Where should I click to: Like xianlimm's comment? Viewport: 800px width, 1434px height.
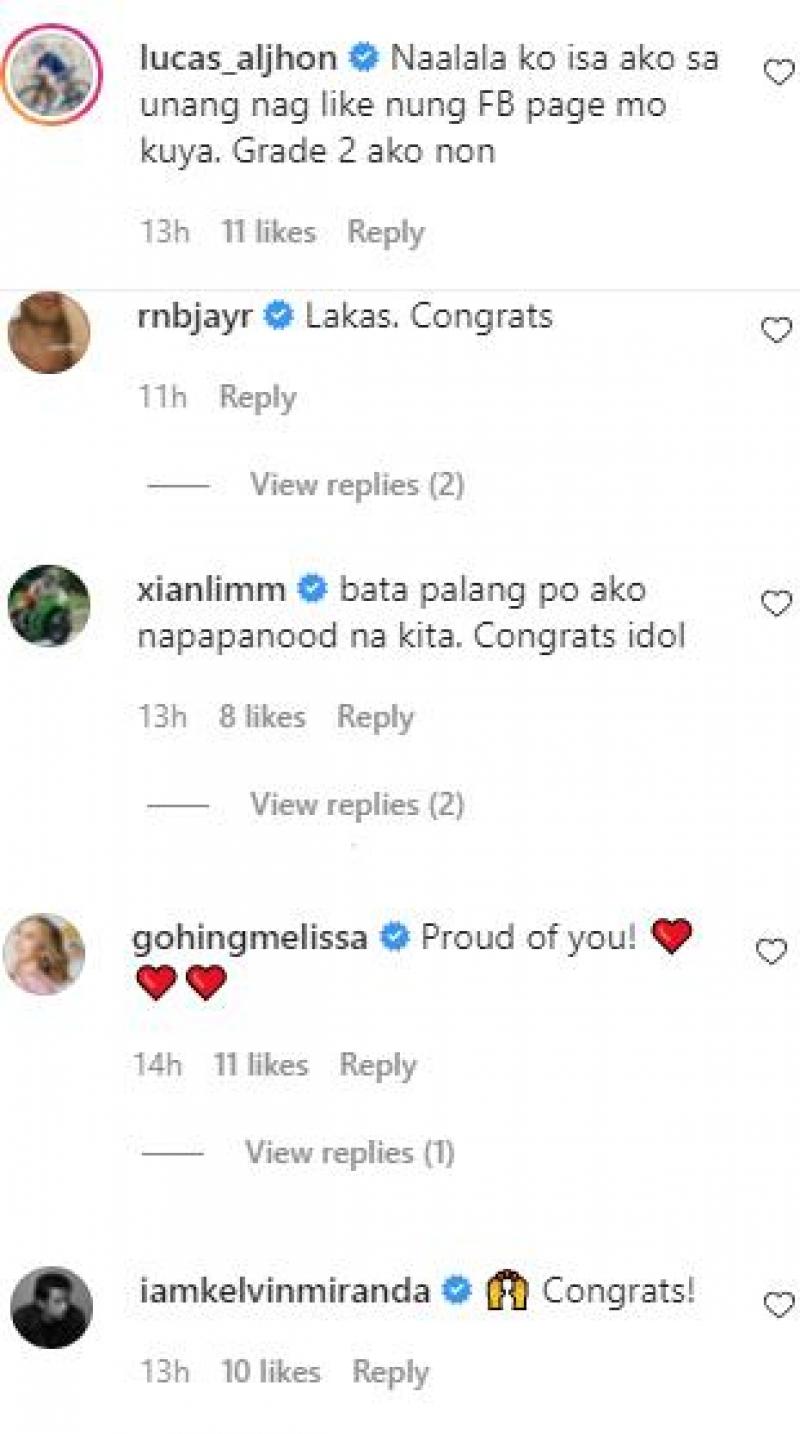(x=777, y=603)
